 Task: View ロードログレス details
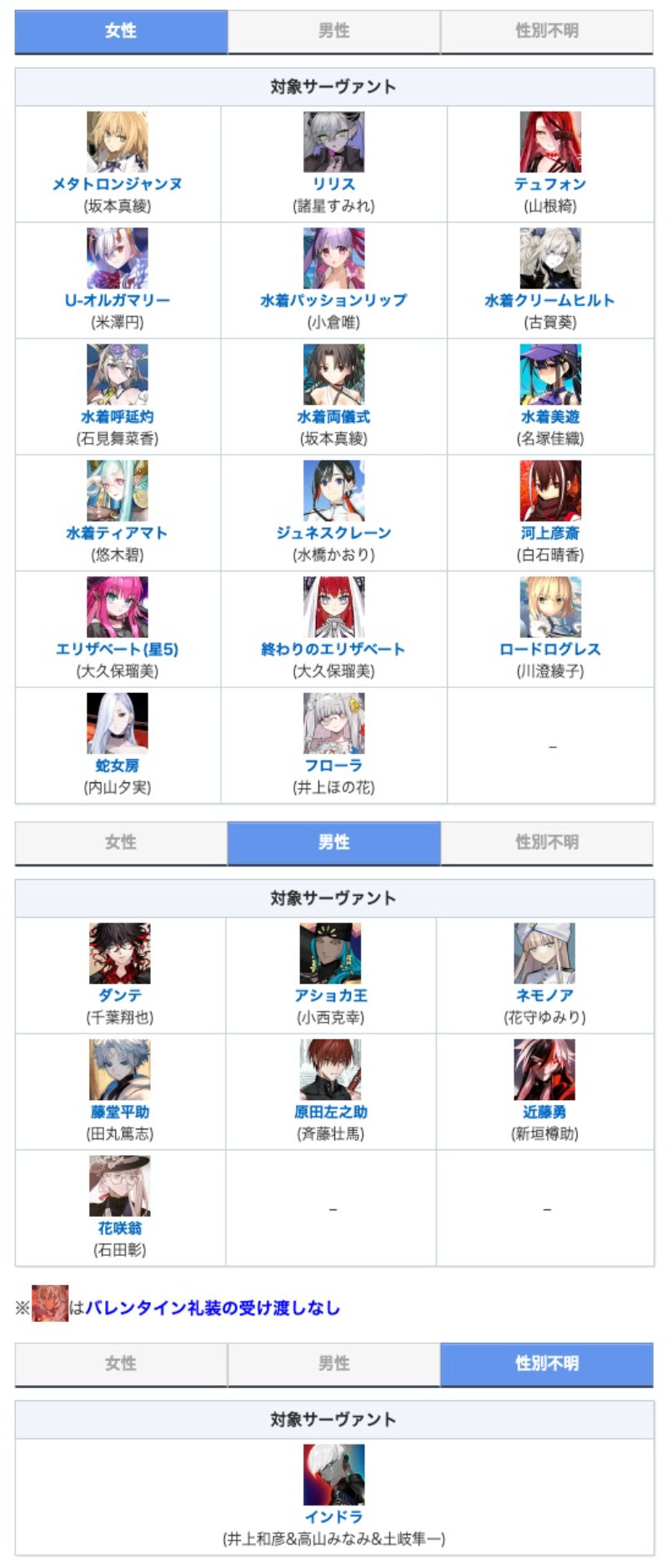(550, 649)
